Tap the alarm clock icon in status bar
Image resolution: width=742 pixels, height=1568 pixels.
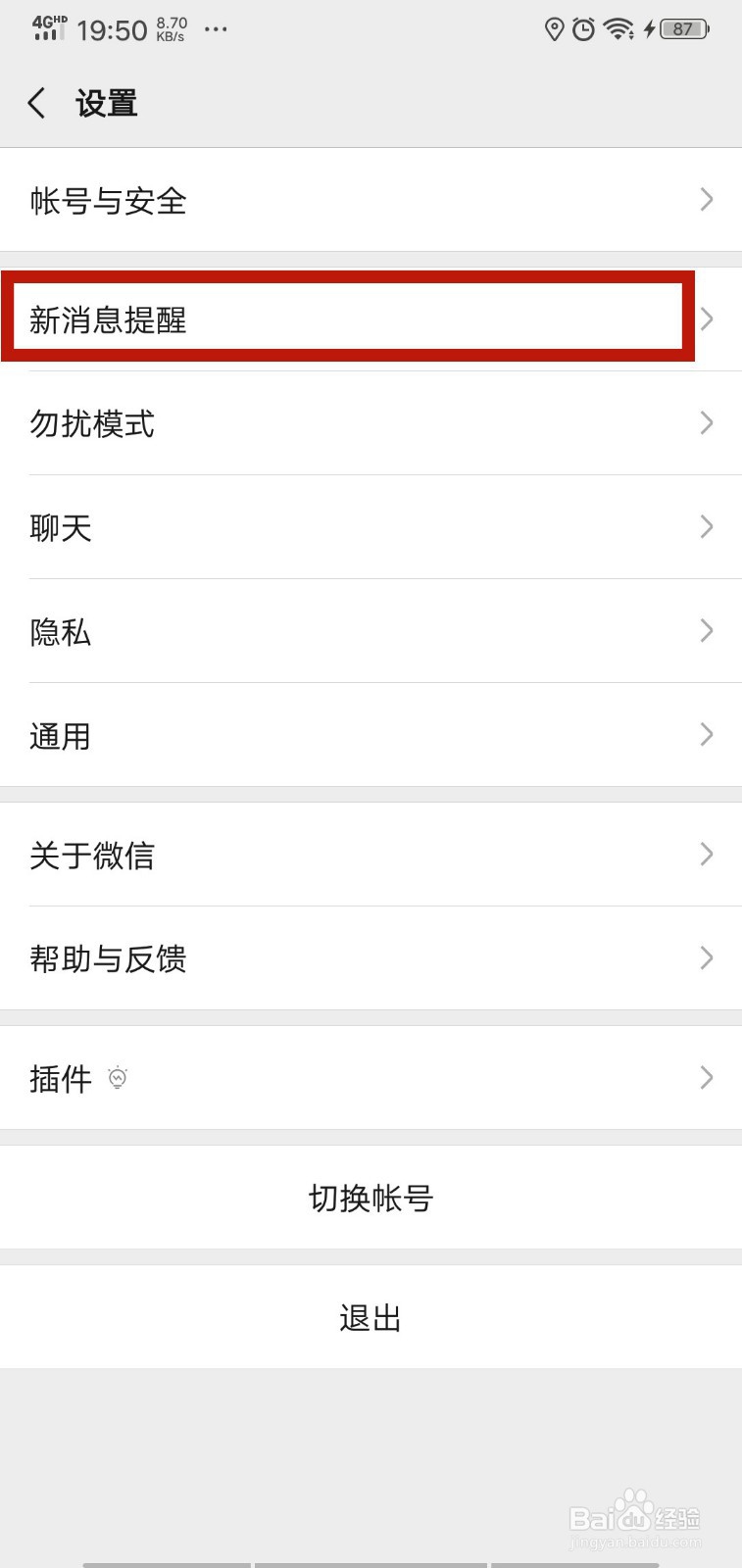point(584,30)
